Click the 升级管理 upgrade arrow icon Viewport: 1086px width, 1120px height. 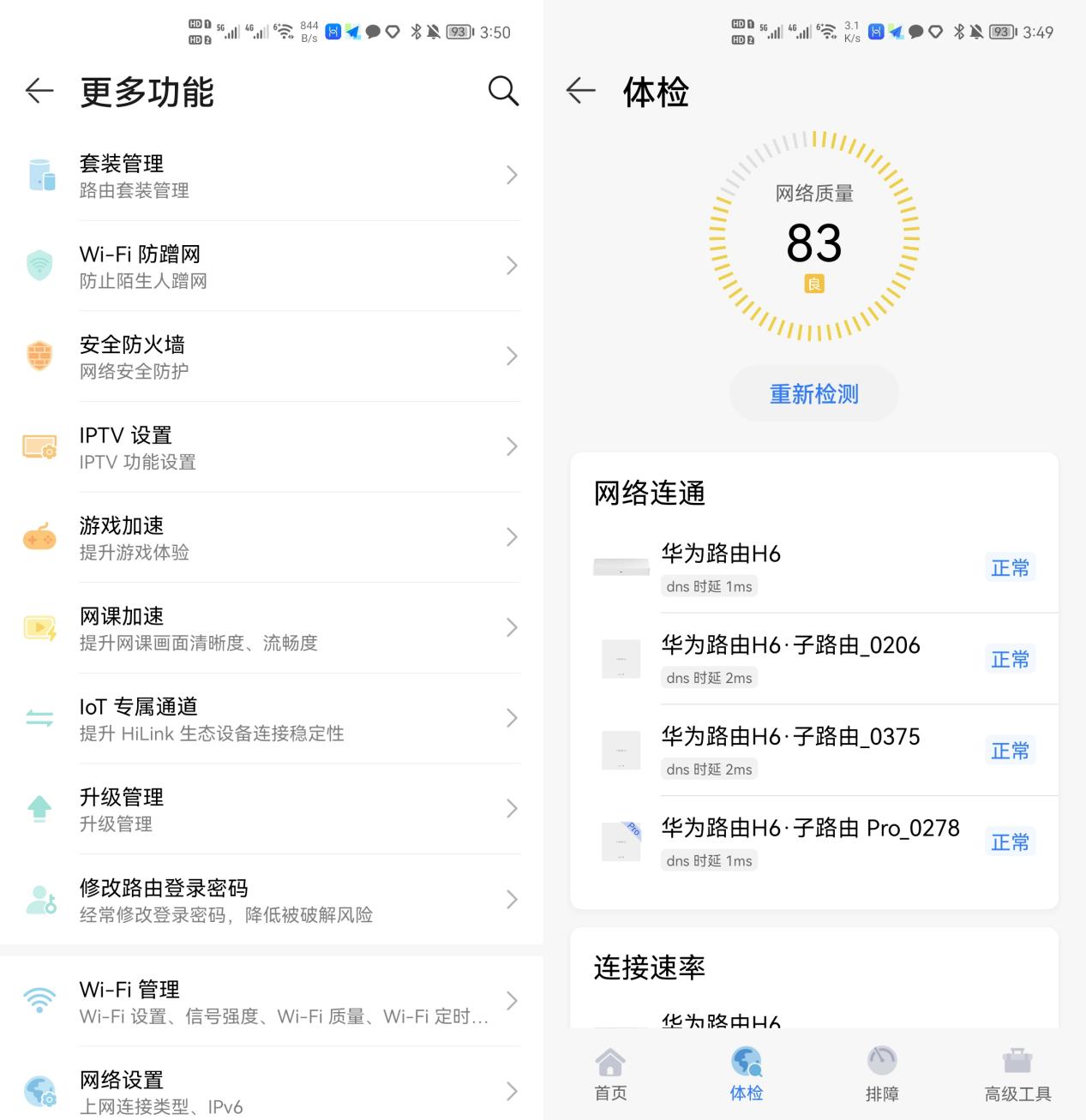[40, 809]
